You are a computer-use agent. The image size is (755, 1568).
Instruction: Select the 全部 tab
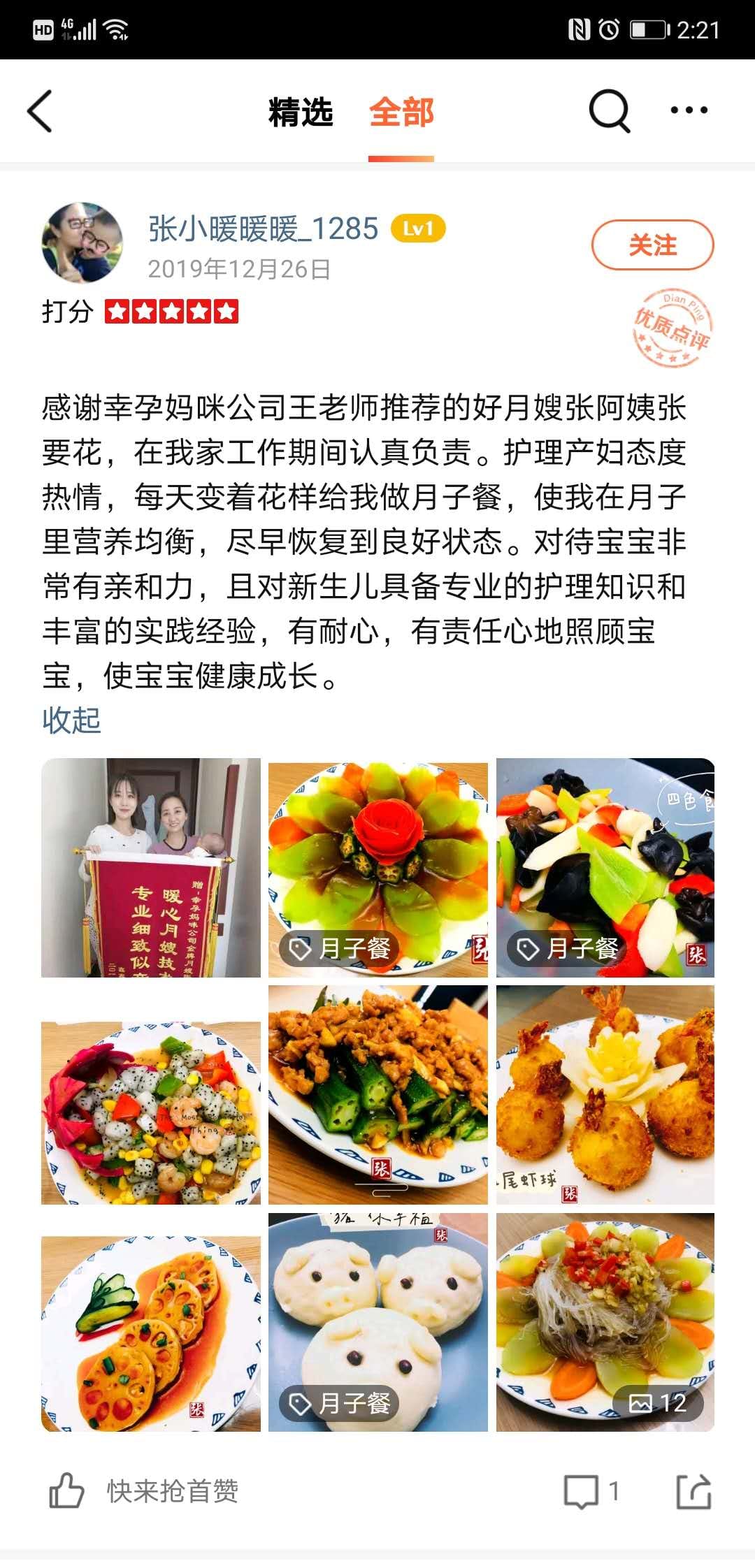401,112
